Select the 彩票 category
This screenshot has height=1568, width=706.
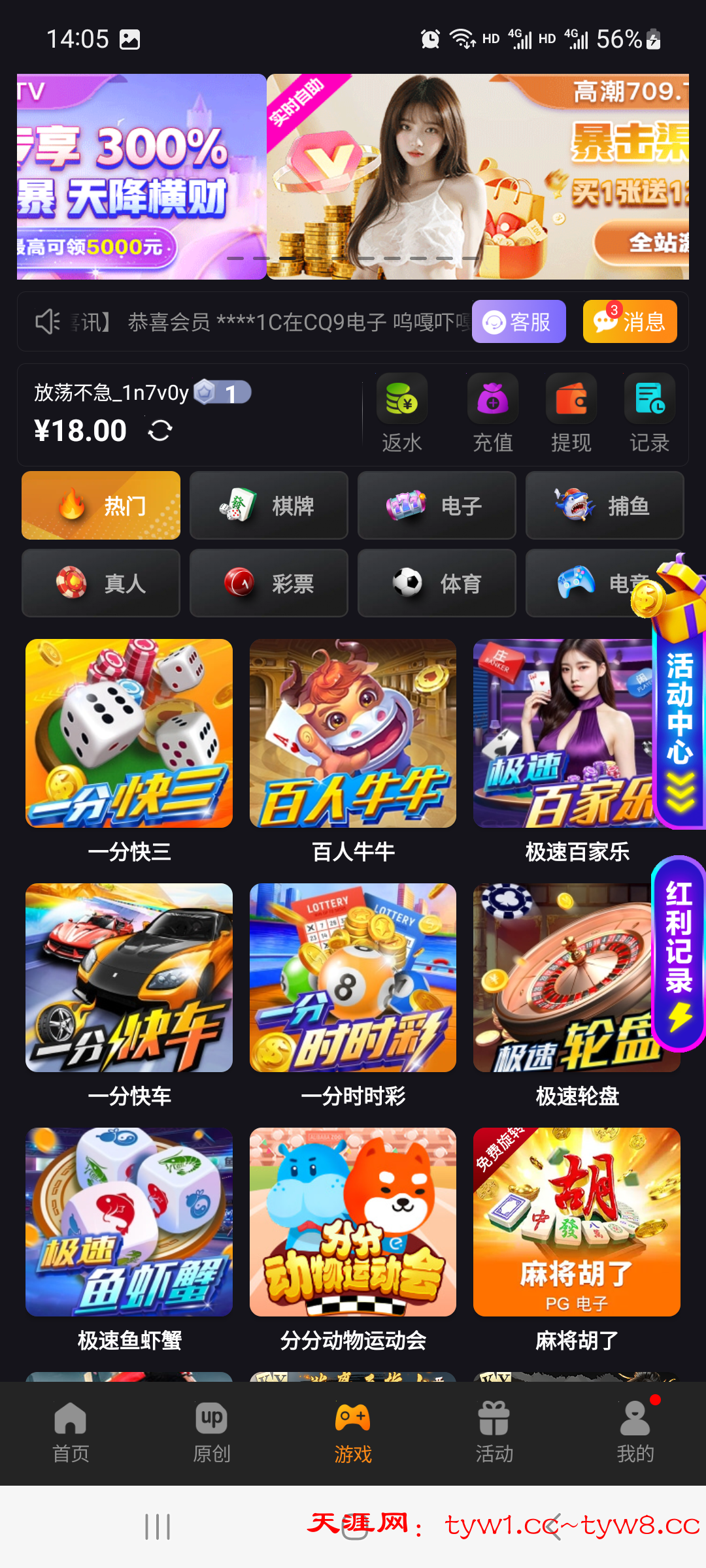pos(269,583)
